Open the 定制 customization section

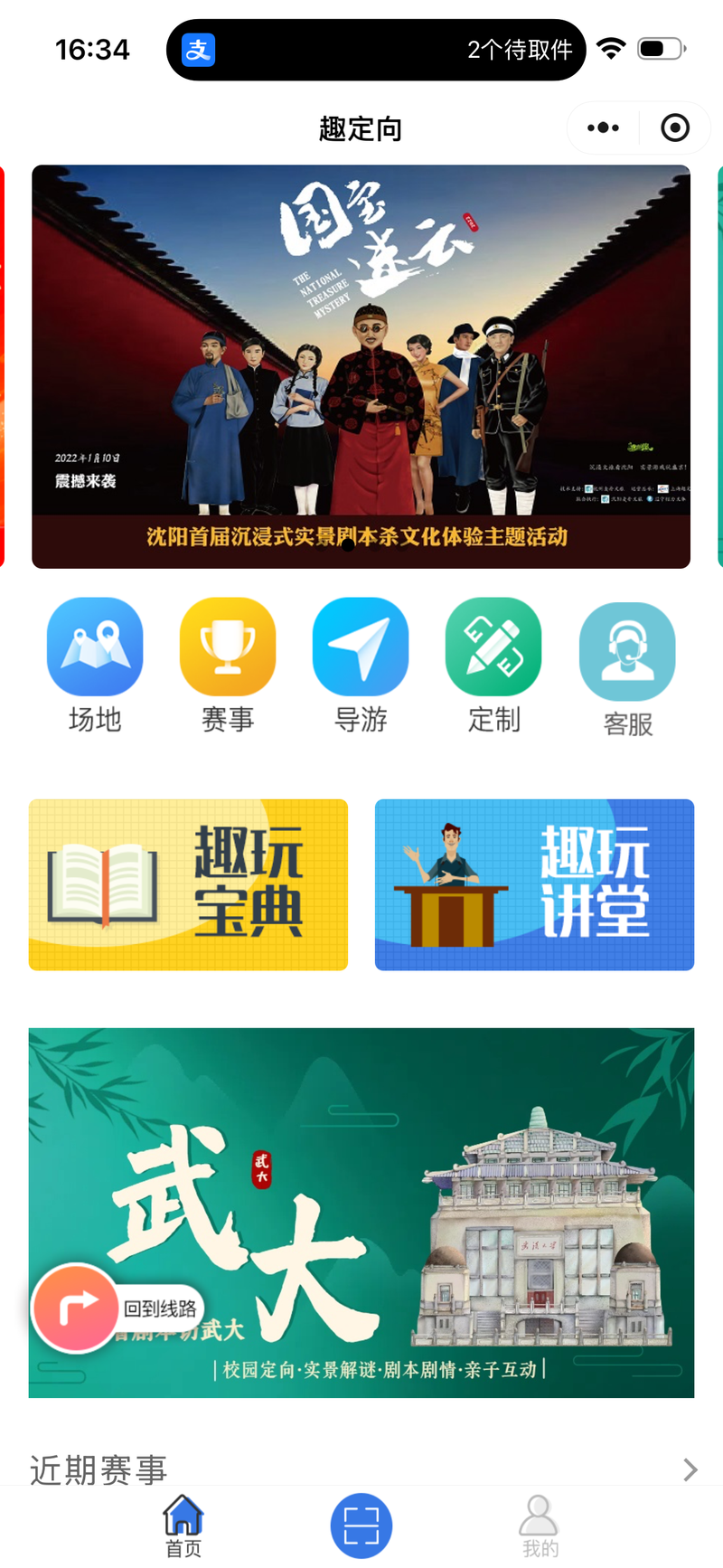[493, 665]
